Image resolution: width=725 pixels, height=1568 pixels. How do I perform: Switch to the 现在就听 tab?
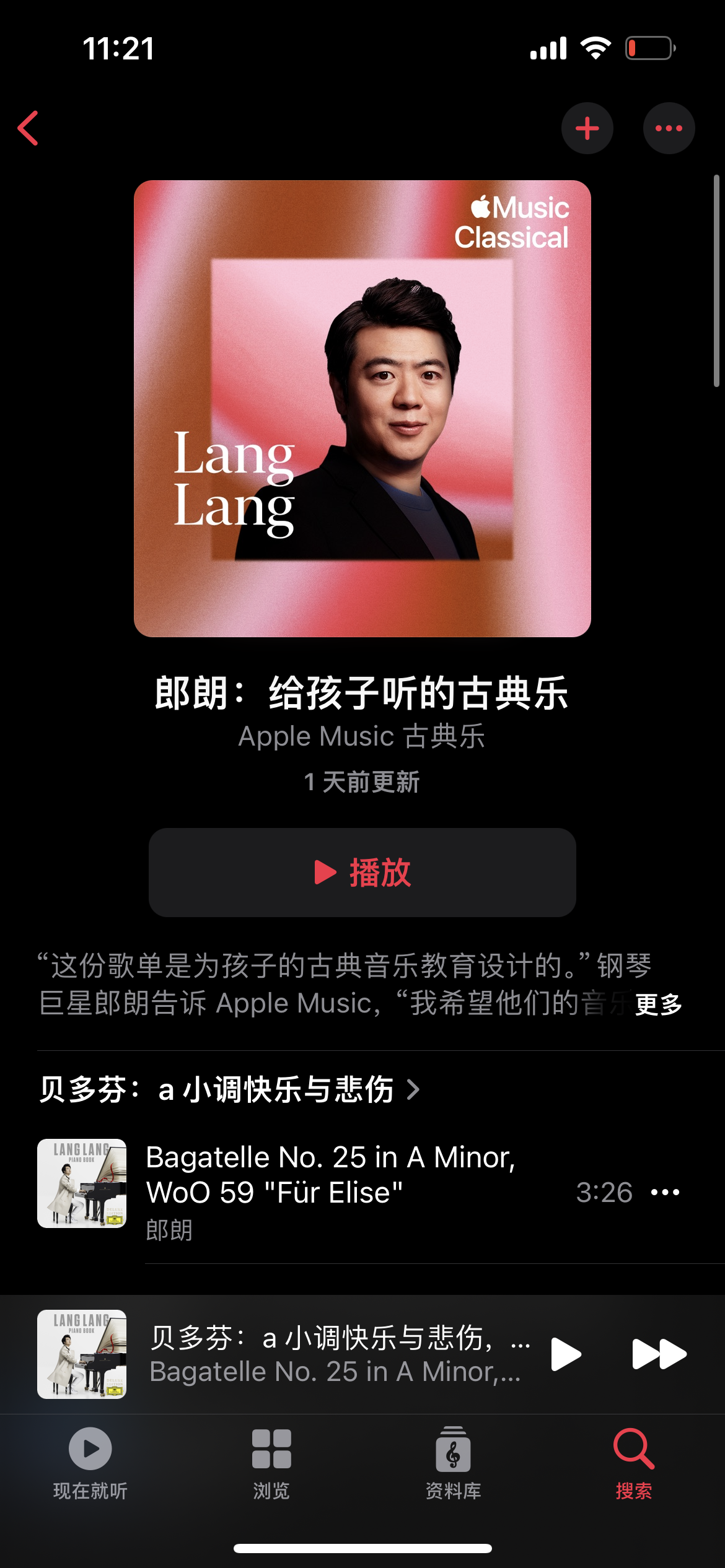pos(90,1463)
